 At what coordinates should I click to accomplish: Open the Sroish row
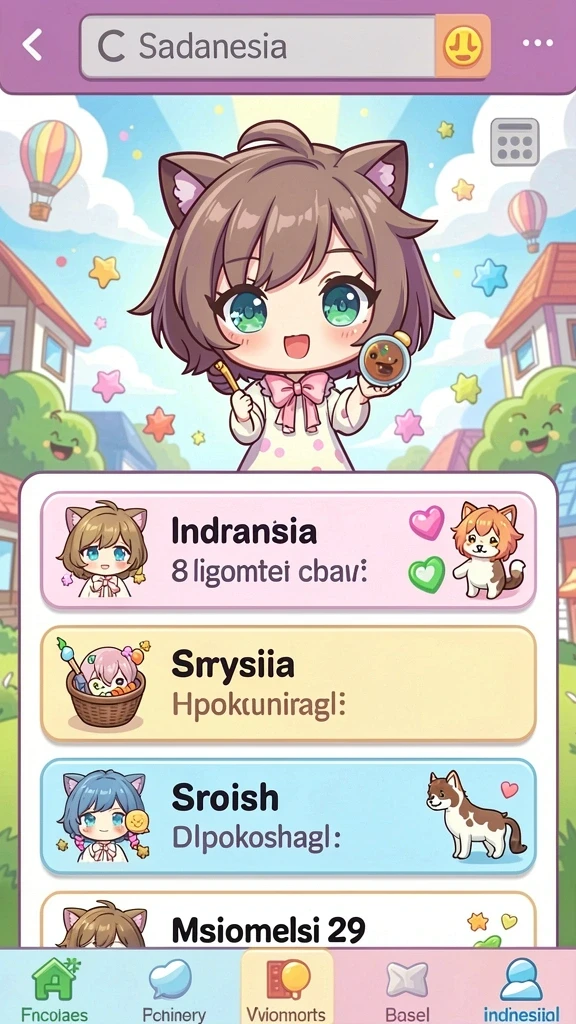coord(288,816)
